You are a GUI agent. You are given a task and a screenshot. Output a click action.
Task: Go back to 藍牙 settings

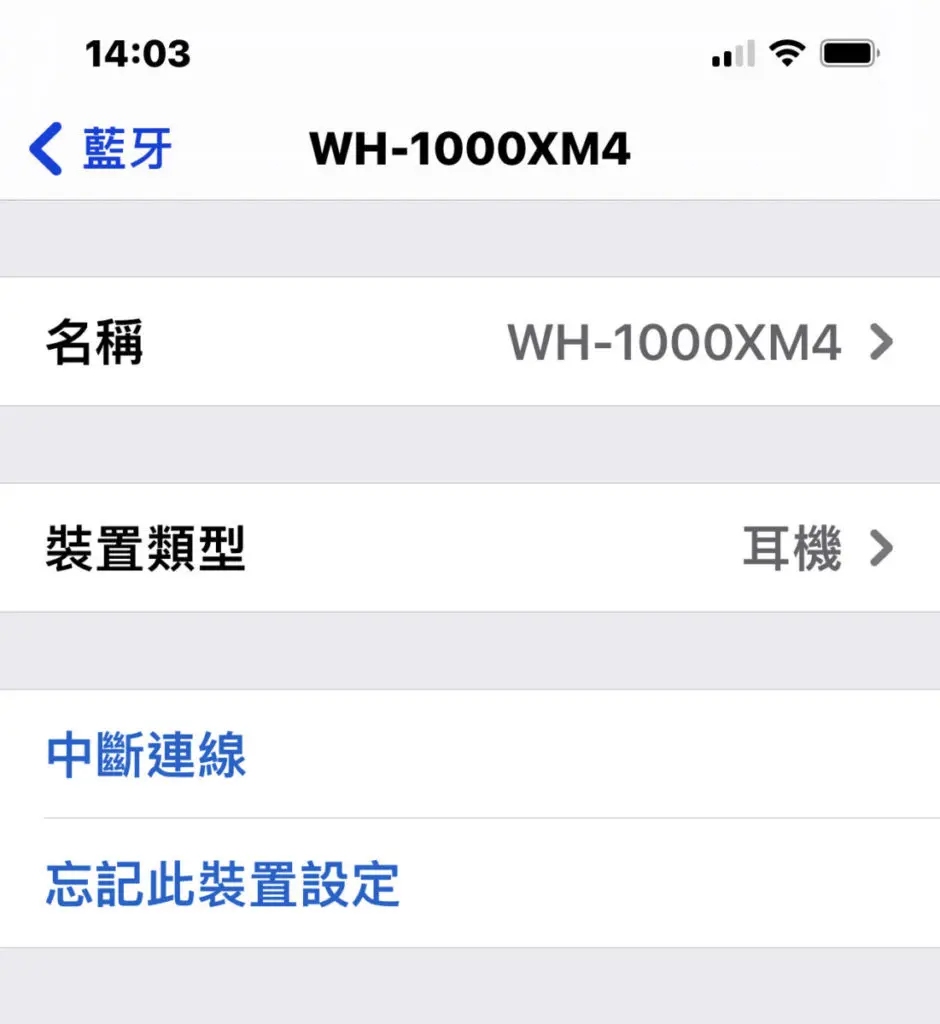[x=101, y=149]
